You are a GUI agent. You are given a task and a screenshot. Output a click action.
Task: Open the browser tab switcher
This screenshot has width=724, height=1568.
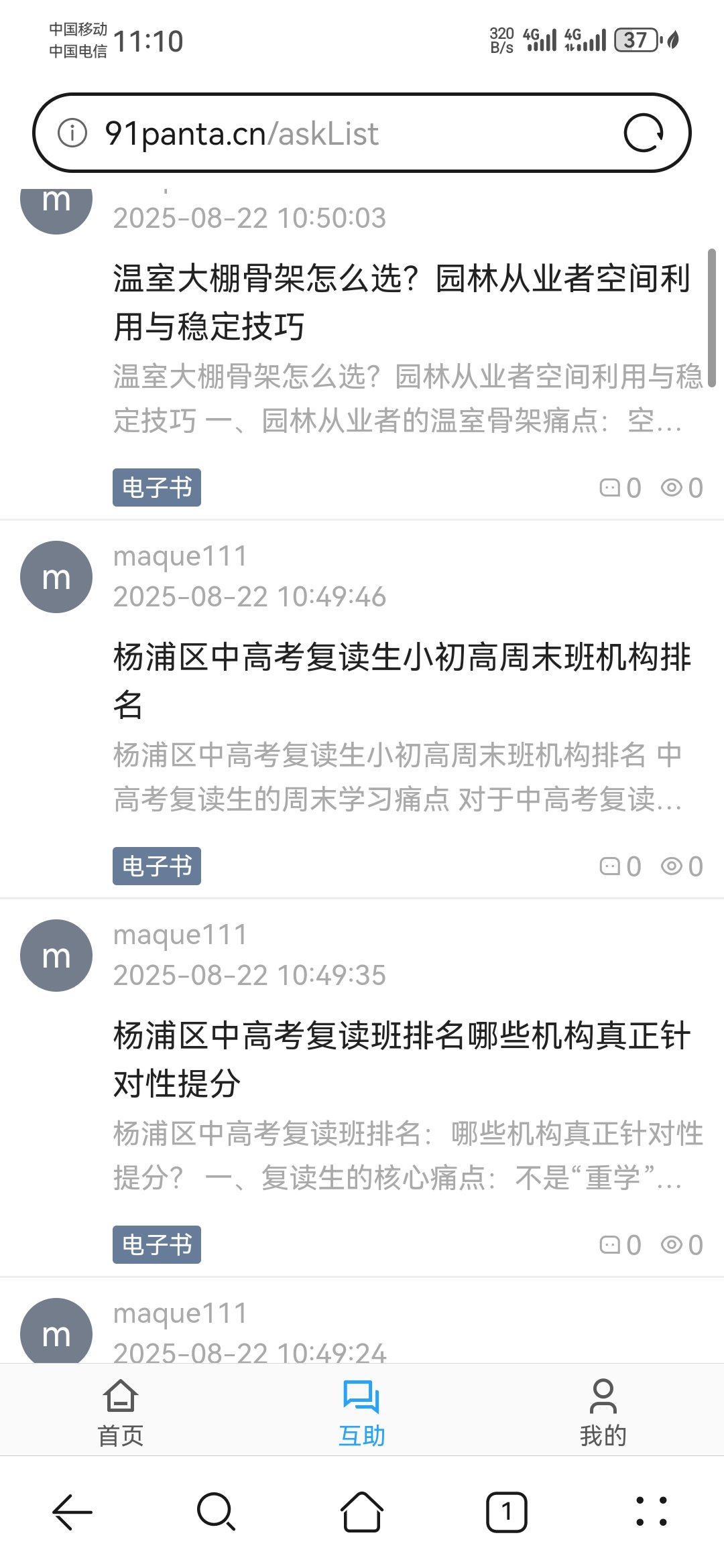tap(507, 1512)
